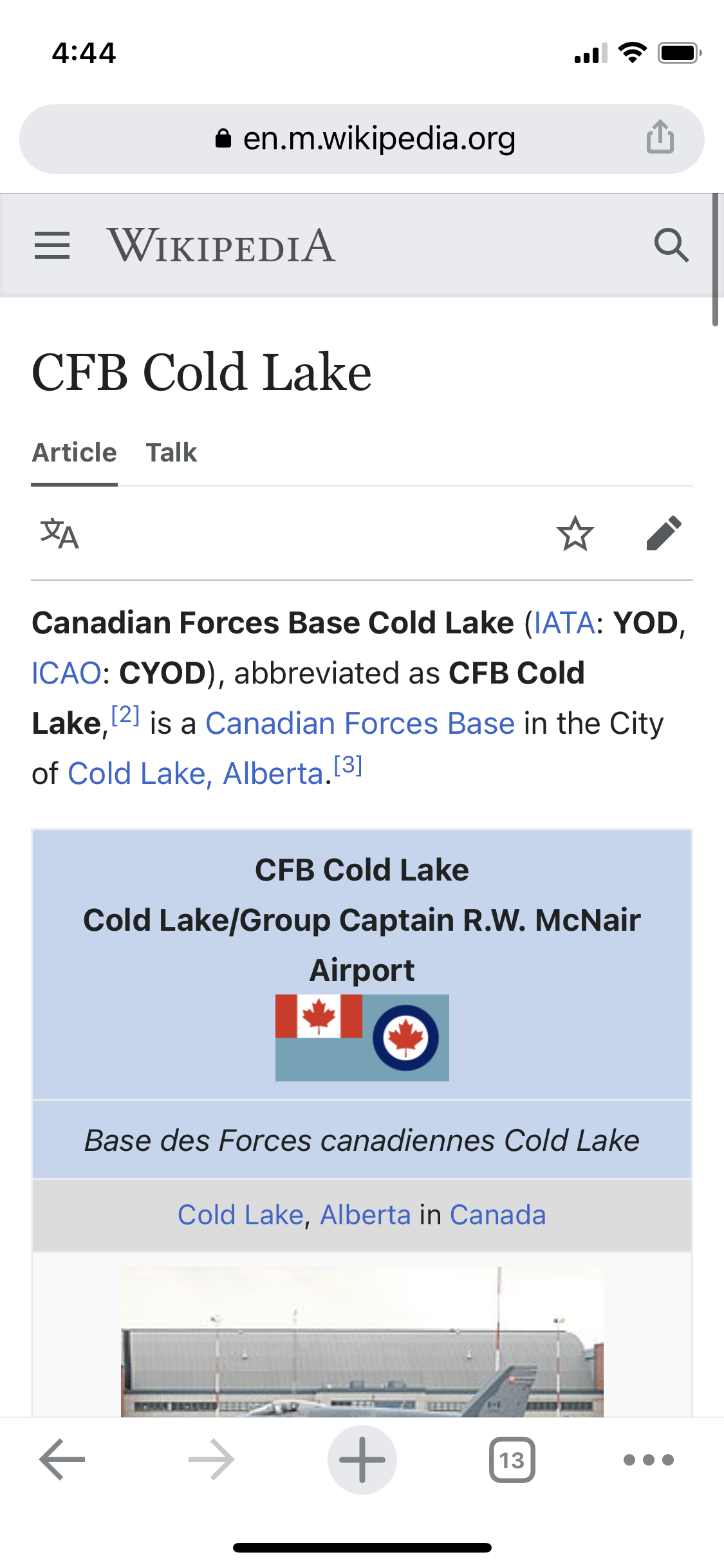
Task: View citation reference [2]
Action: click(x=125, y=715)
